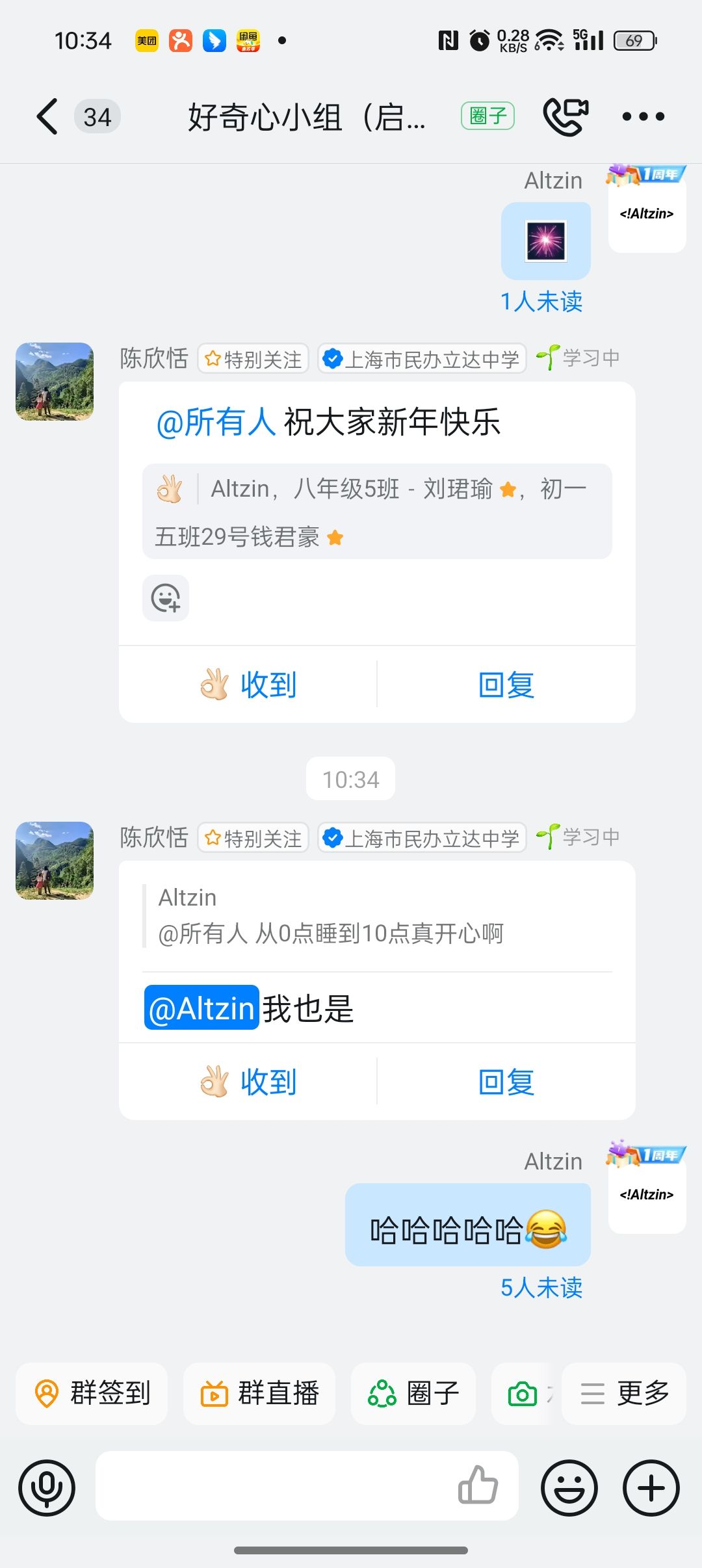702x1568 pixels.
Task: Switch to voice message input
Action: (x=47, y=1487)
